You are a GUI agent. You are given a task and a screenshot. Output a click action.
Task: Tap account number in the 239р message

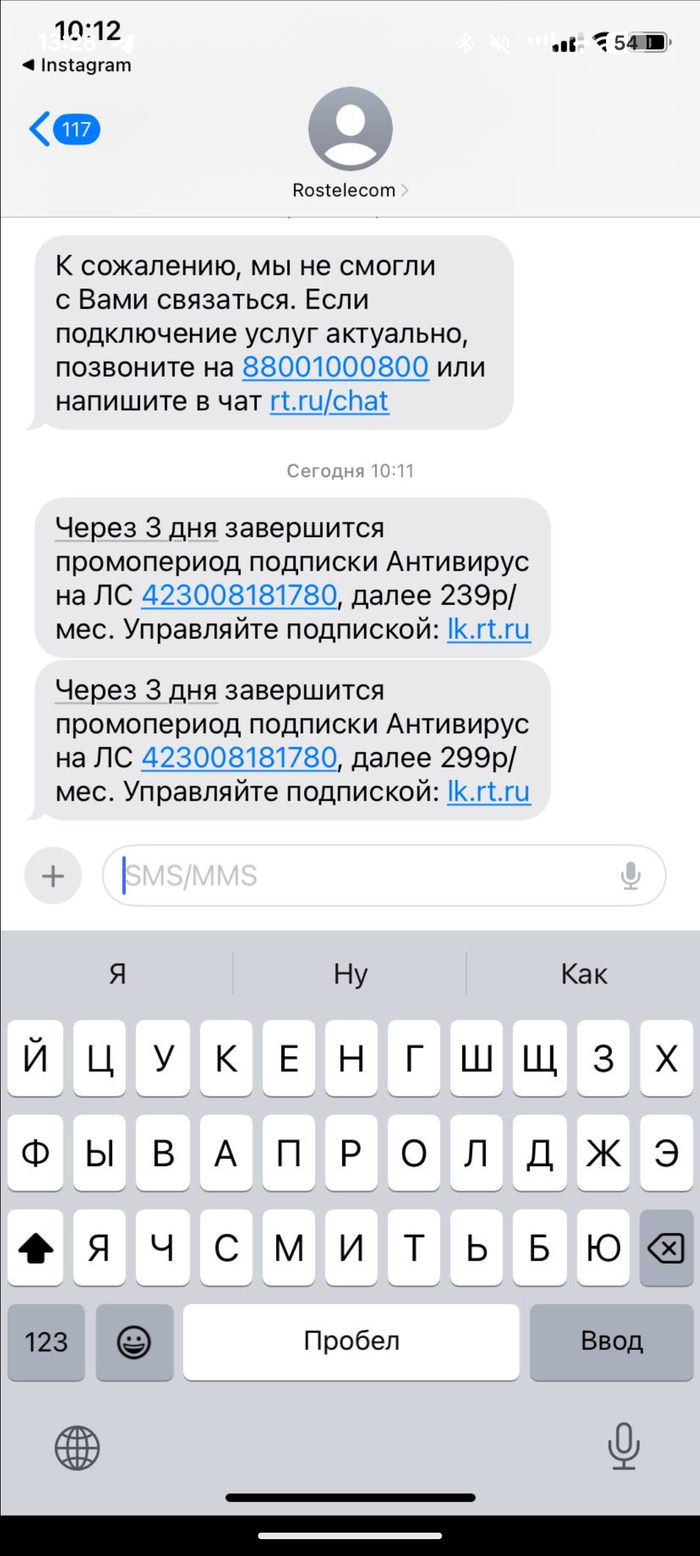[x=239, y=596]
